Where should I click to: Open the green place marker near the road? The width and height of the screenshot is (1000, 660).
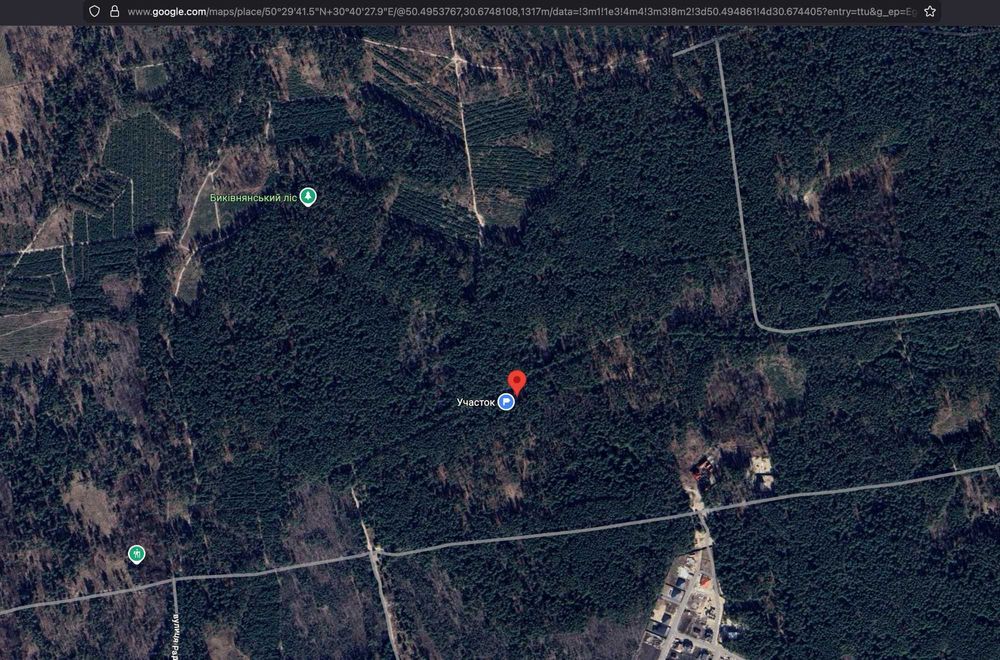pyautogui.click(x=136, y=553)
